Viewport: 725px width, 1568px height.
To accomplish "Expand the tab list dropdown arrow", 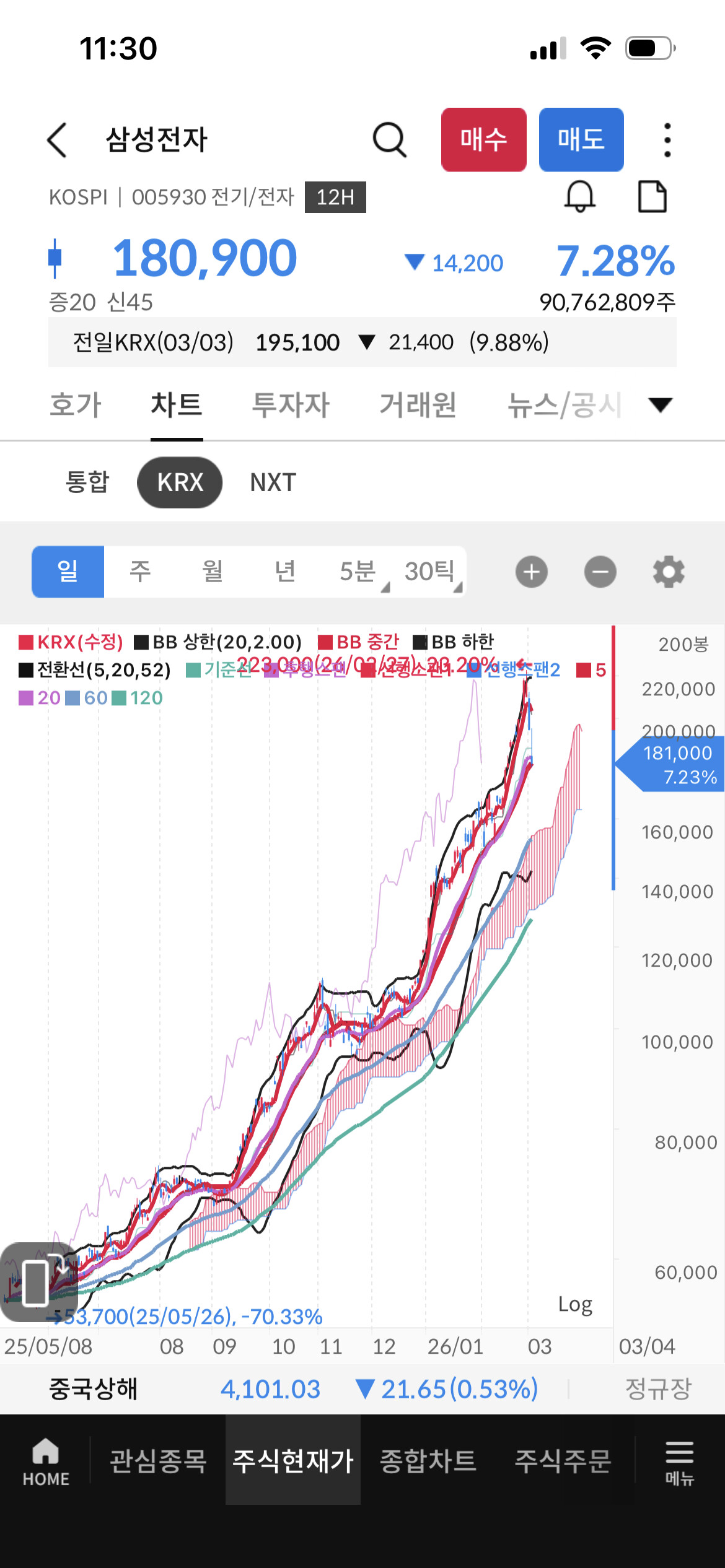I will 660,405.
